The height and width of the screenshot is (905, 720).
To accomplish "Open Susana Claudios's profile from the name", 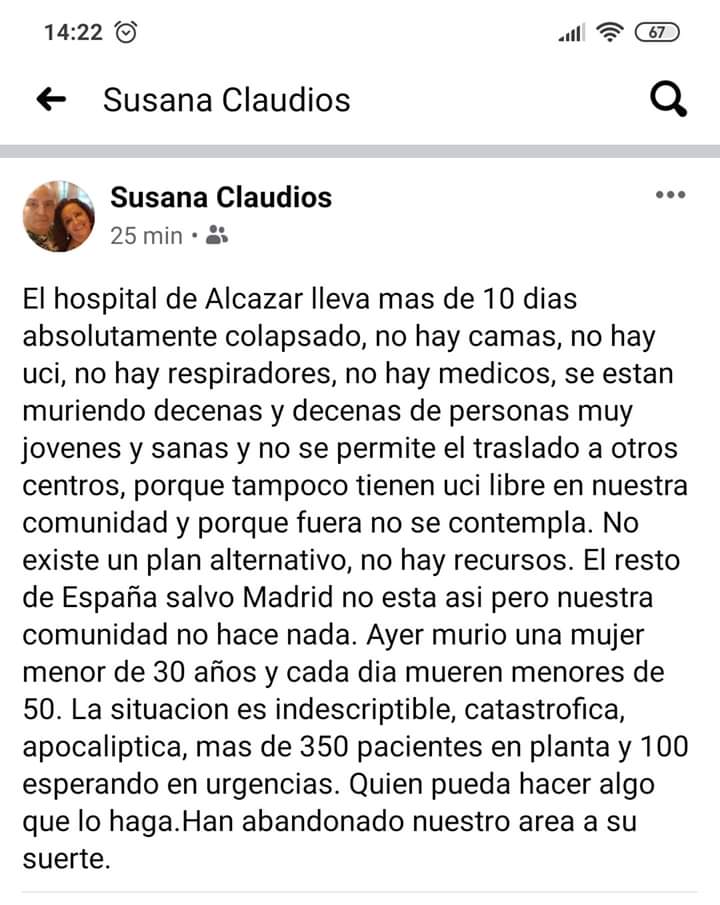I will point(220,197).
